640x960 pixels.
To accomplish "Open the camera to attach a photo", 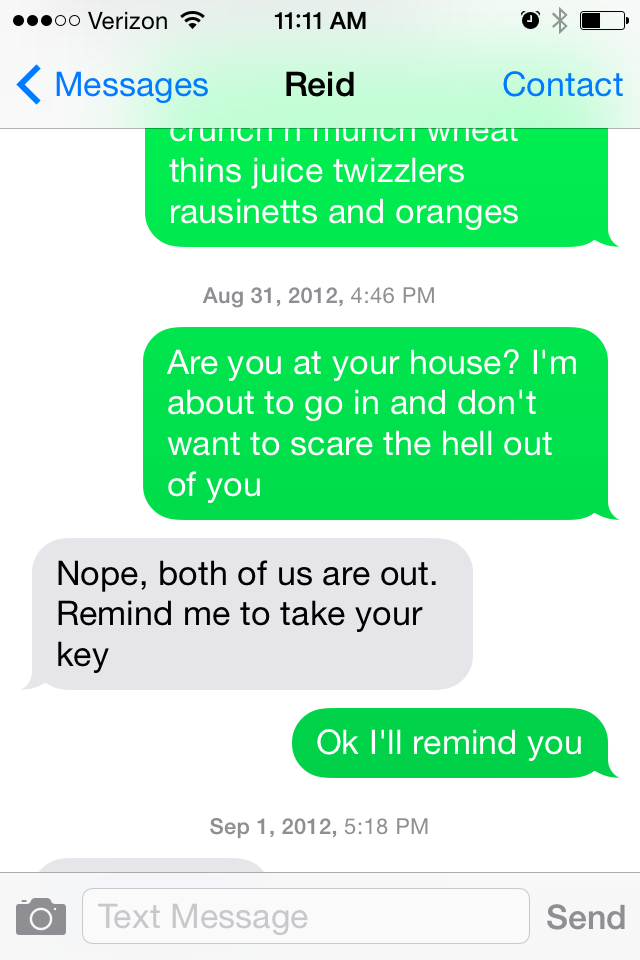I will coord(41,916).
